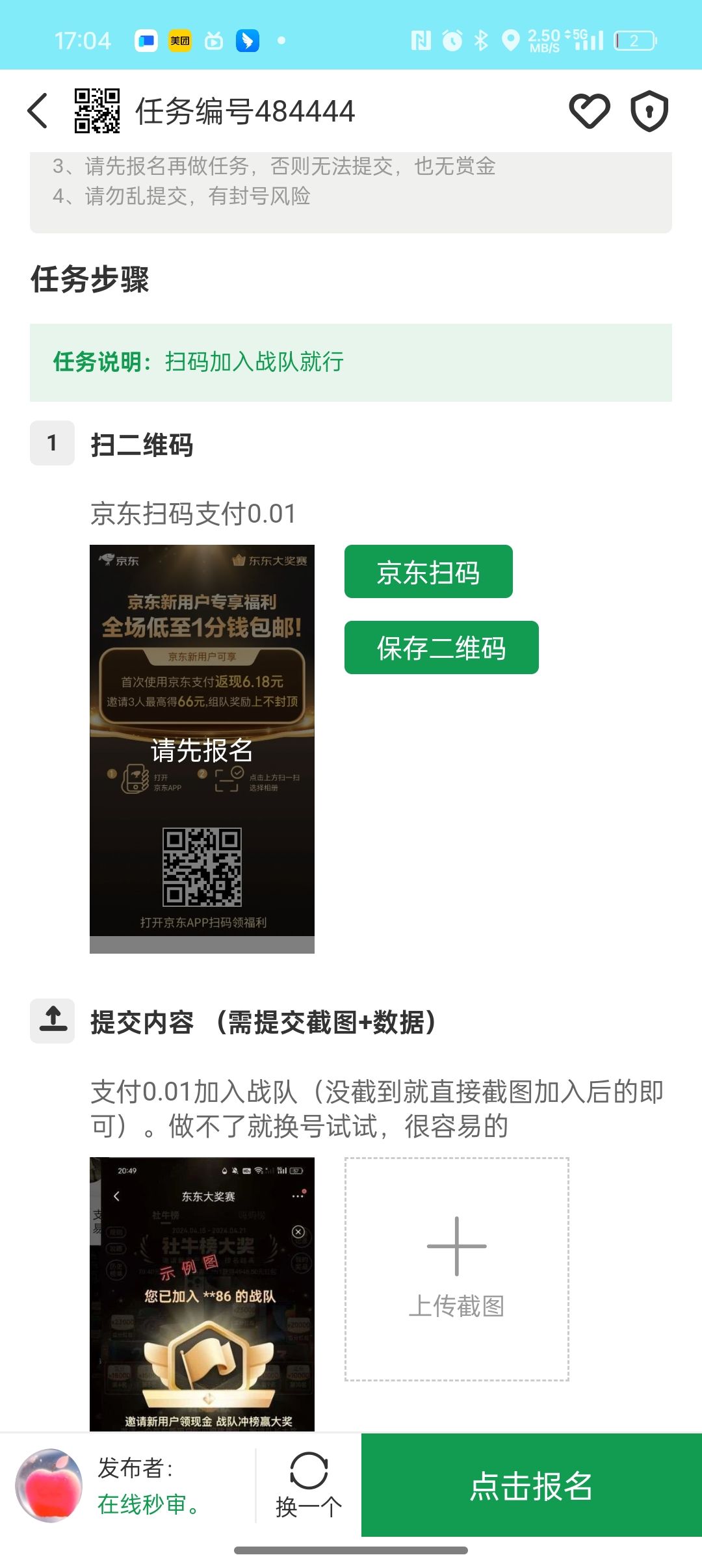View the example screenshot 示例图
The width and height of the screenshot is (702, 1568).
click(x=201, y=1294)
